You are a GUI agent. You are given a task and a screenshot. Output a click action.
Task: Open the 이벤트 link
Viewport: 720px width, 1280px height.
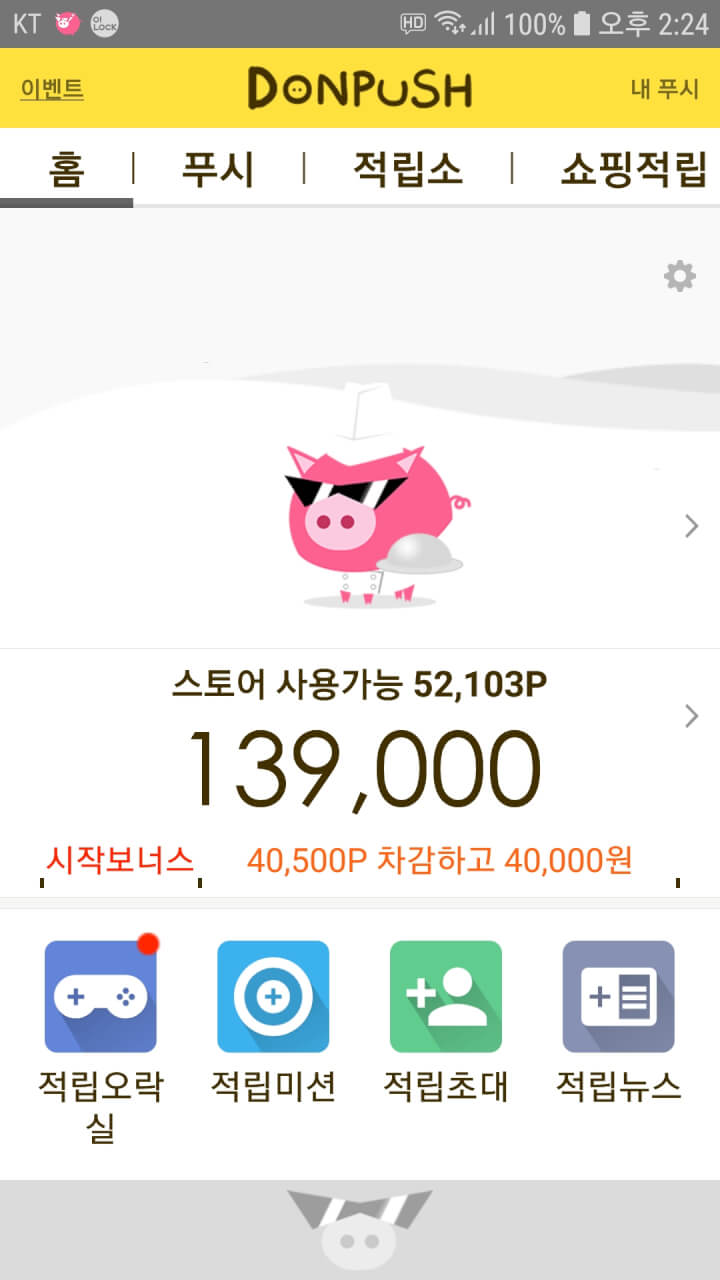[52, 89]
